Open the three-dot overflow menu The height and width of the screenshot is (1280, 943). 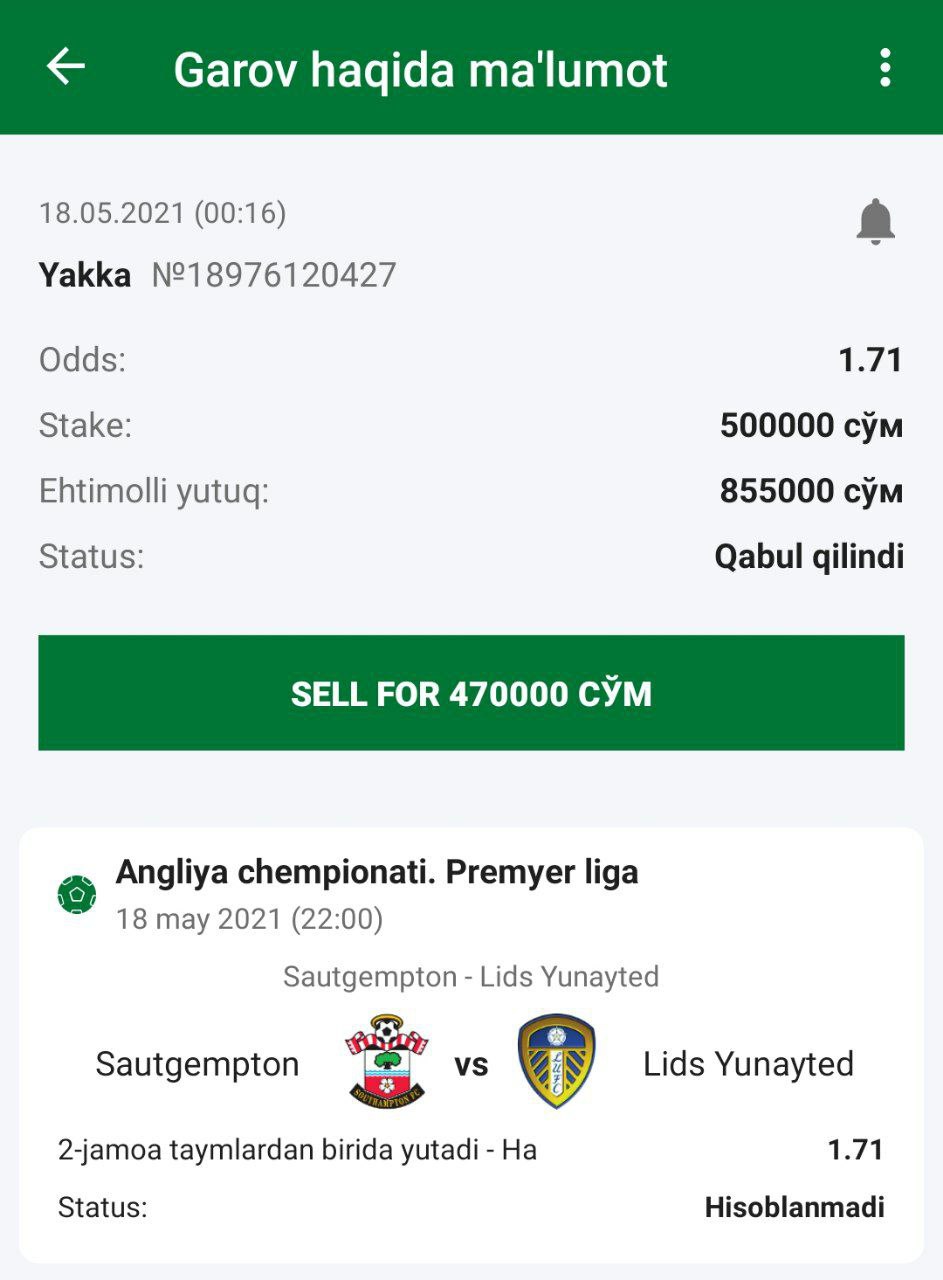pos(884,68)
